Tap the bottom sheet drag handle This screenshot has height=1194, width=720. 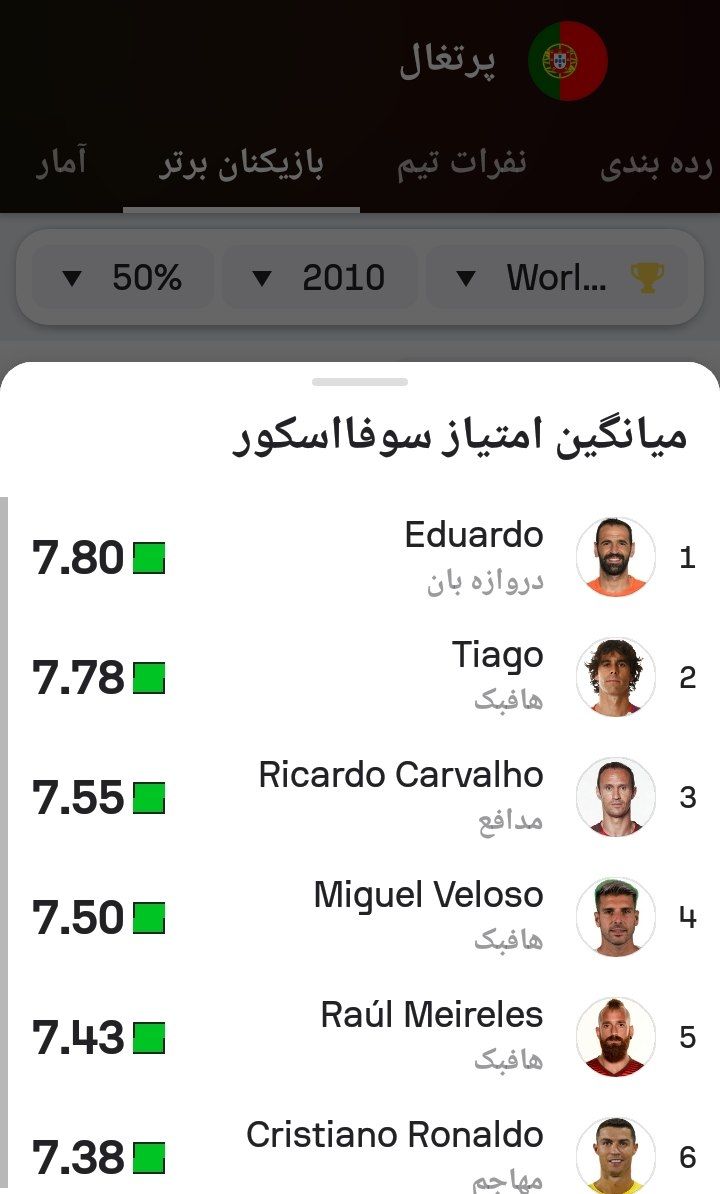(360, 382)
